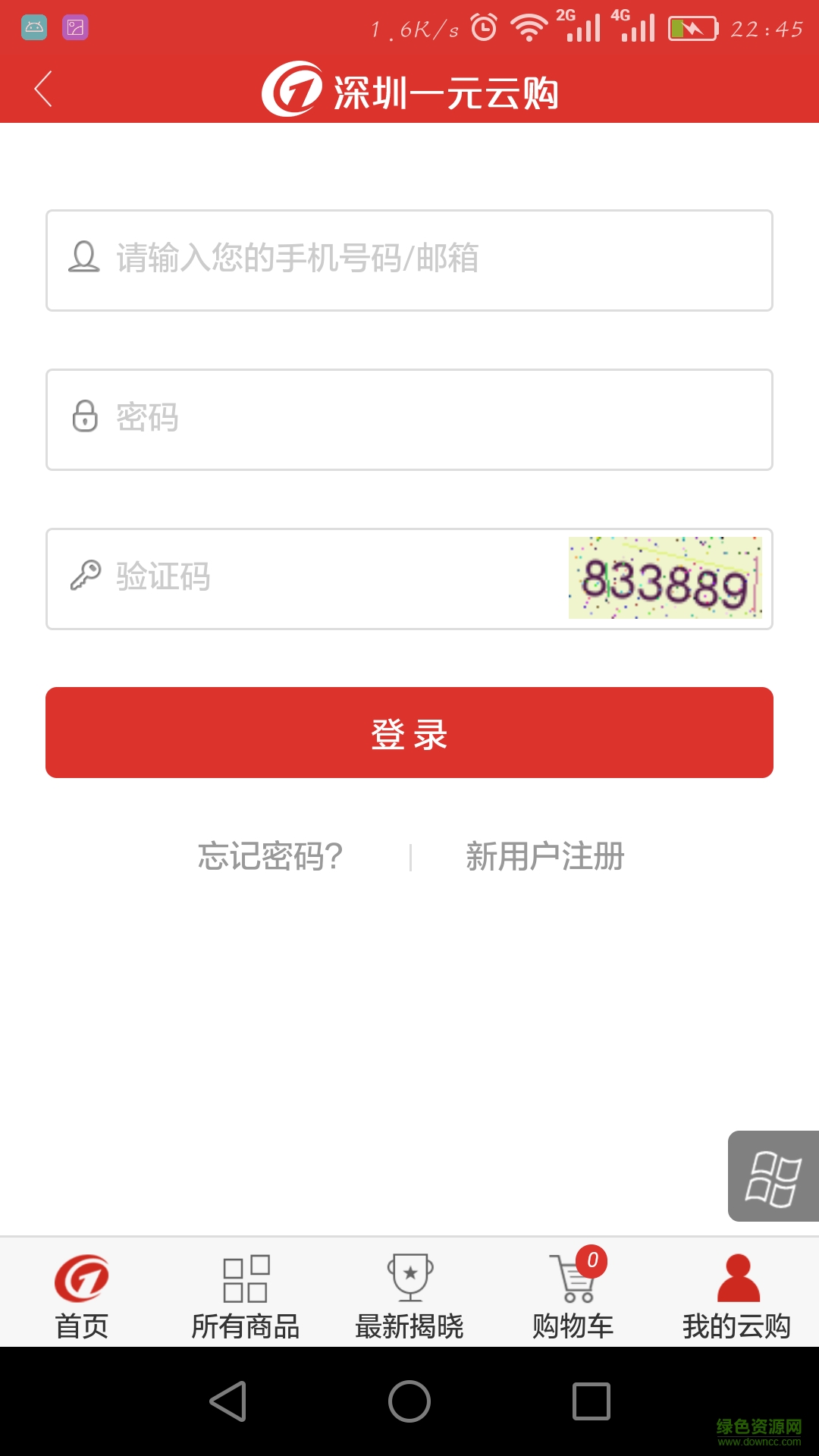The width and height of the screenshot is (819, 1456).
Task: Tap the app logo next to 深圳一元云购
Action: [x=294, y=91]
